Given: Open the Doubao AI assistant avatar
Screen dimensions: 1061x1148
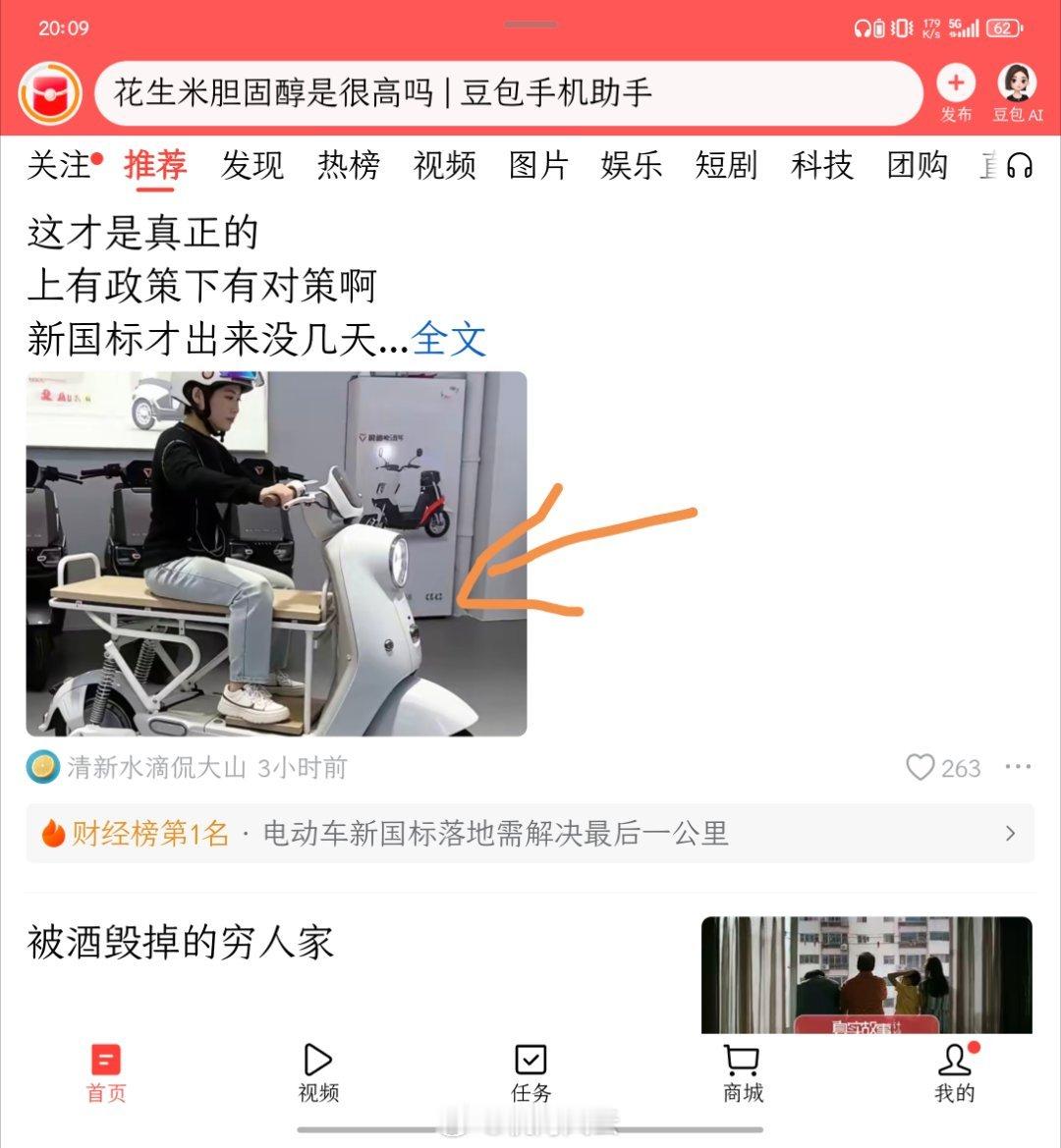Looking at the screenshot, I should tap(1017, 86).
